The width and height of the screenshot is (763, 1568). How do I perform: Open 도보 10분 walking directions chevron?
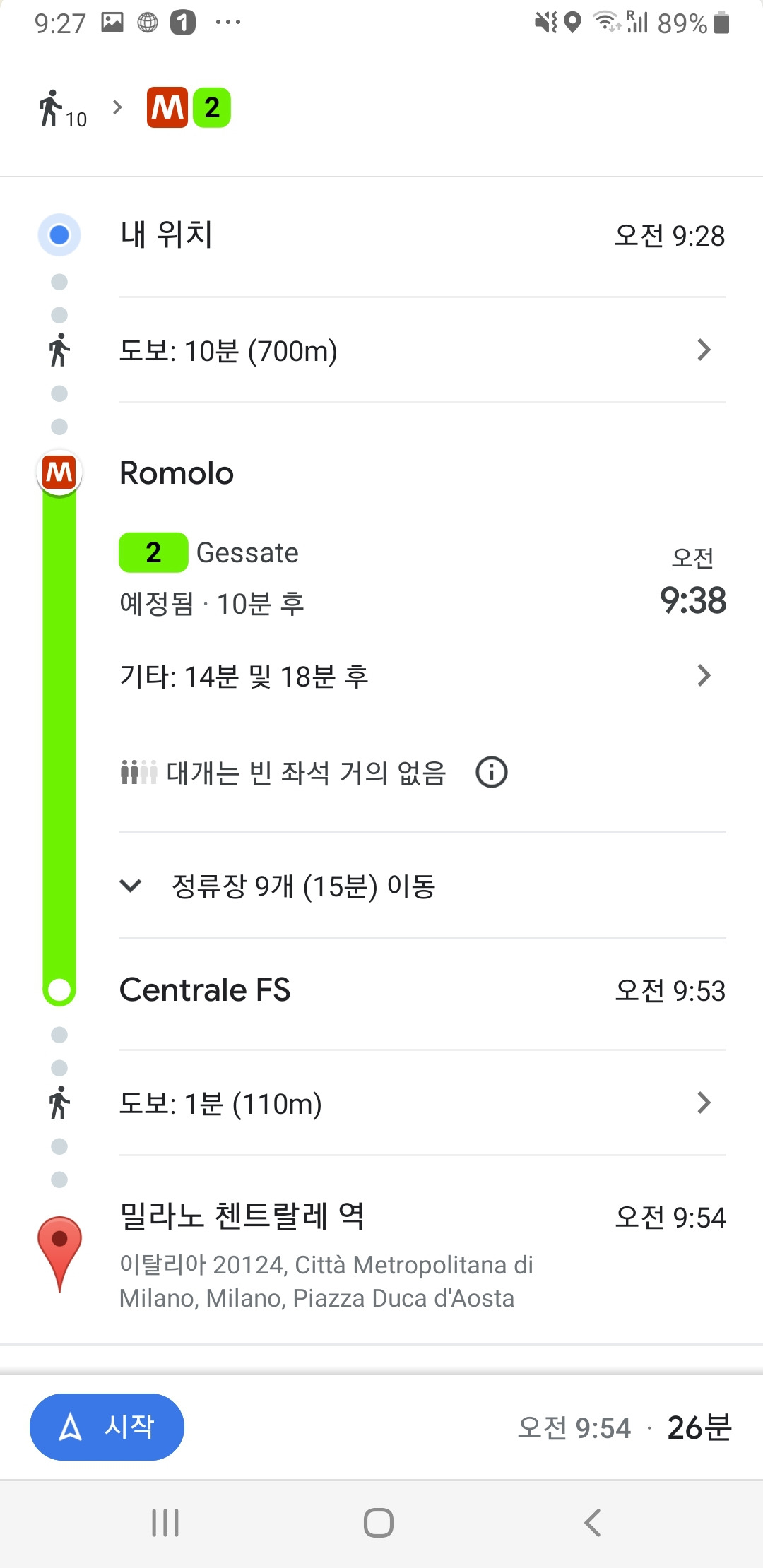(703, 350)
